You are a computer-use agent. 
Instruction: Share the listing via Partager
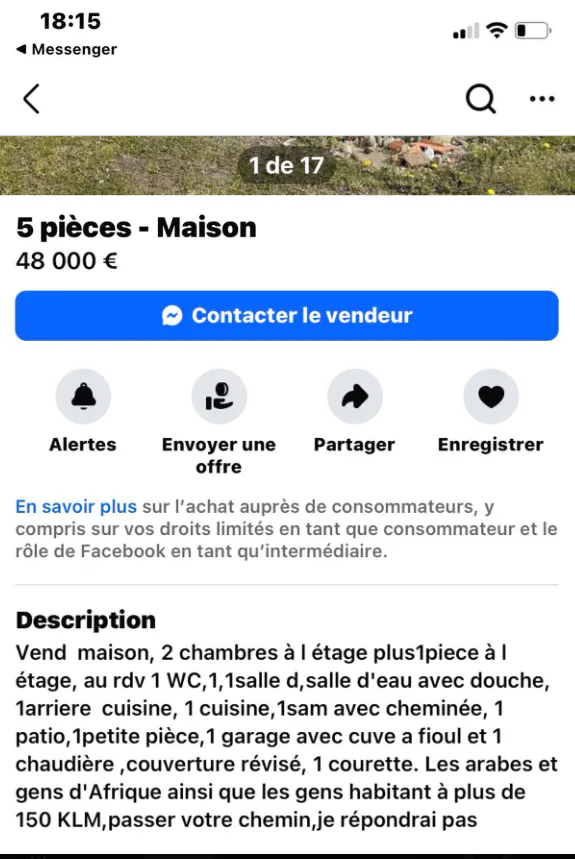[x=355, y=397]
